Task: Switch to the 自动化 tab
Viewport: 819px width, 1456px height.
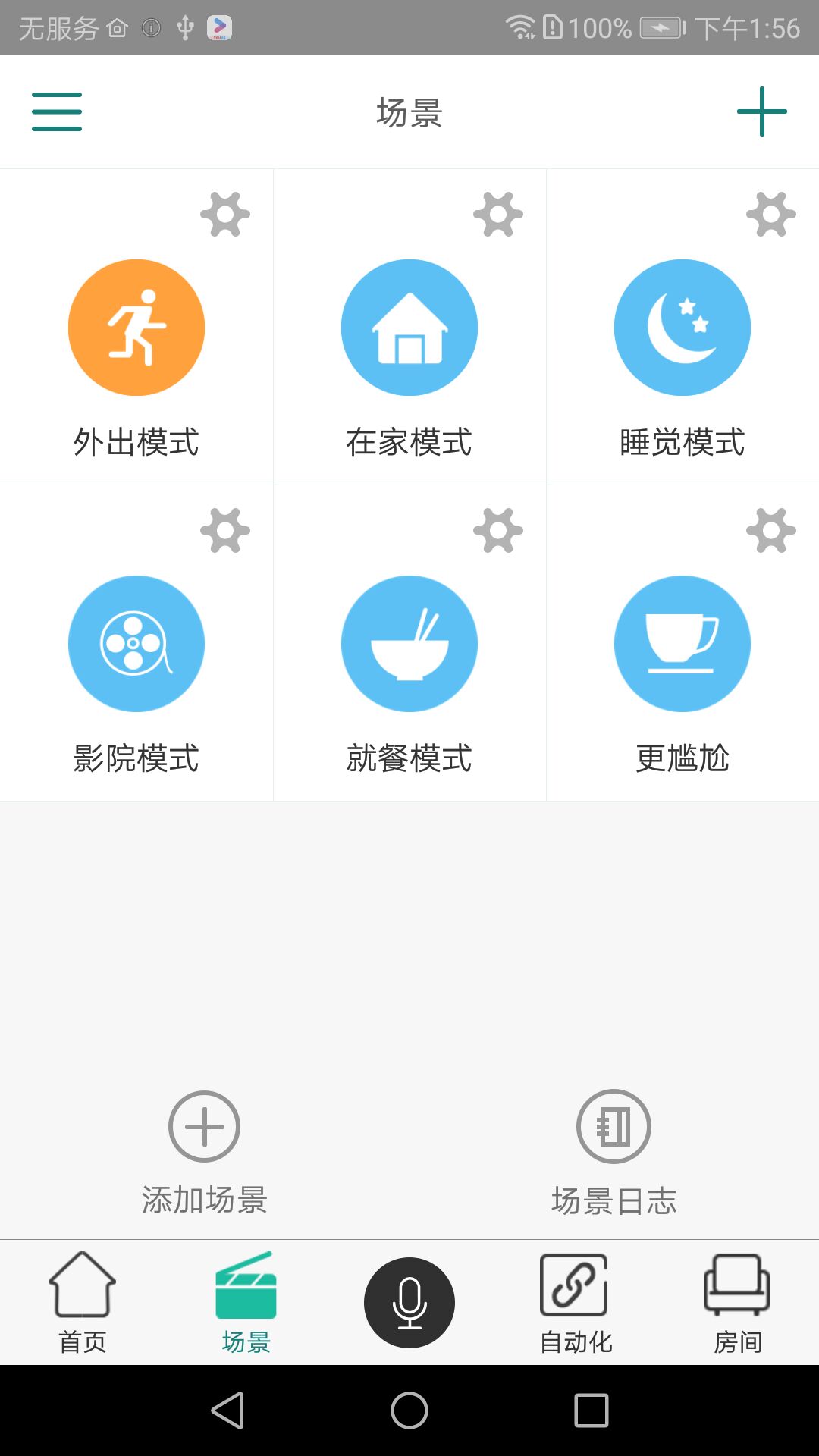Action: click(575, 1304)
